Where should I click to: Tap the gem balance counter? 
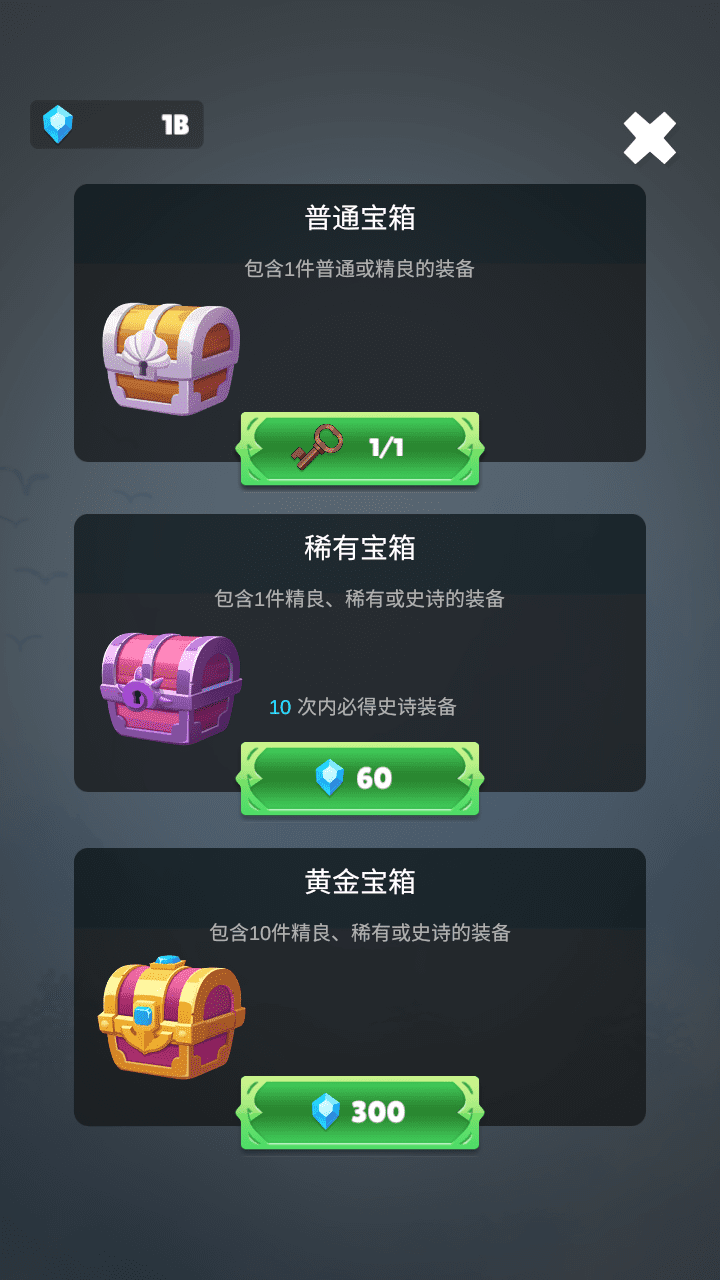point(117,125)
